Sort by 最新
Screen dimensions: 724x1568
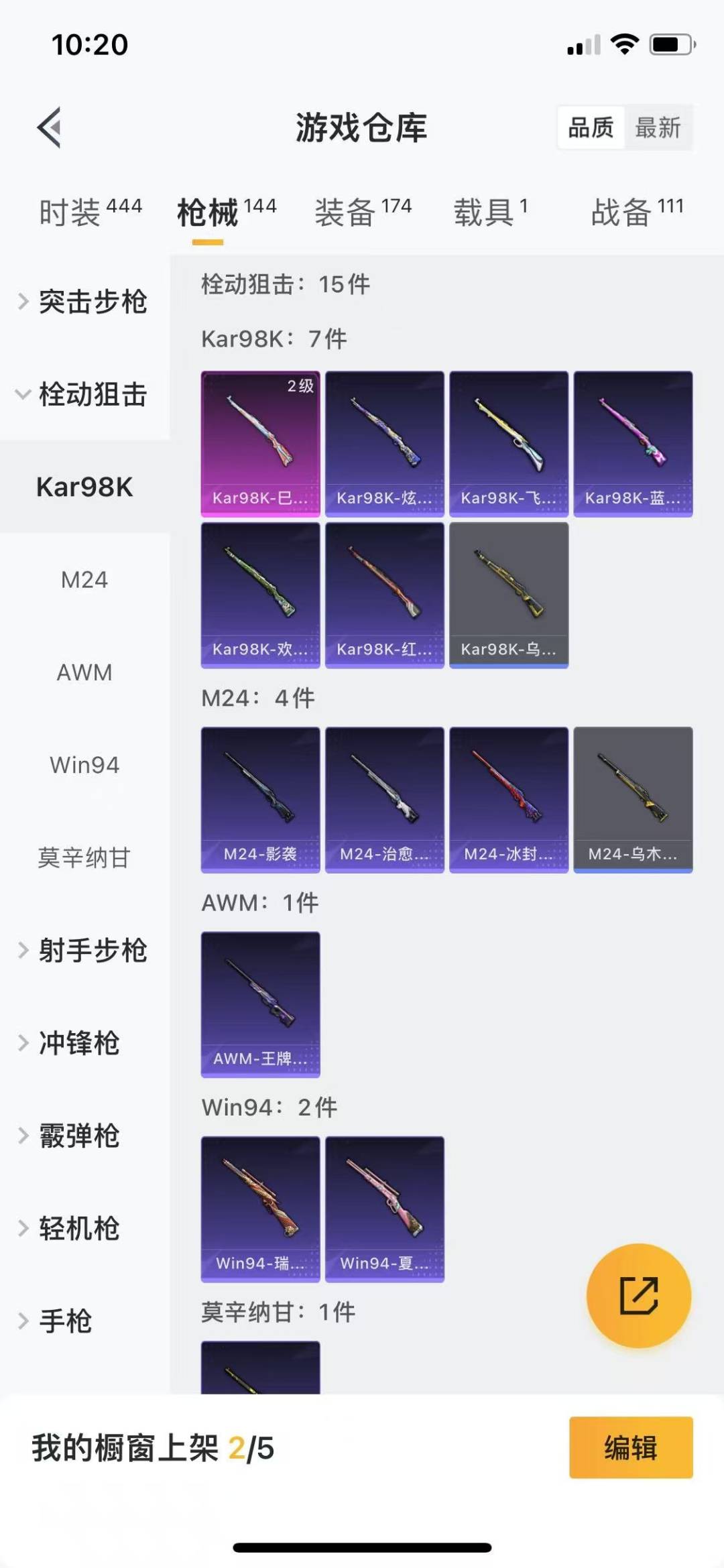click(x=658, y=127)
